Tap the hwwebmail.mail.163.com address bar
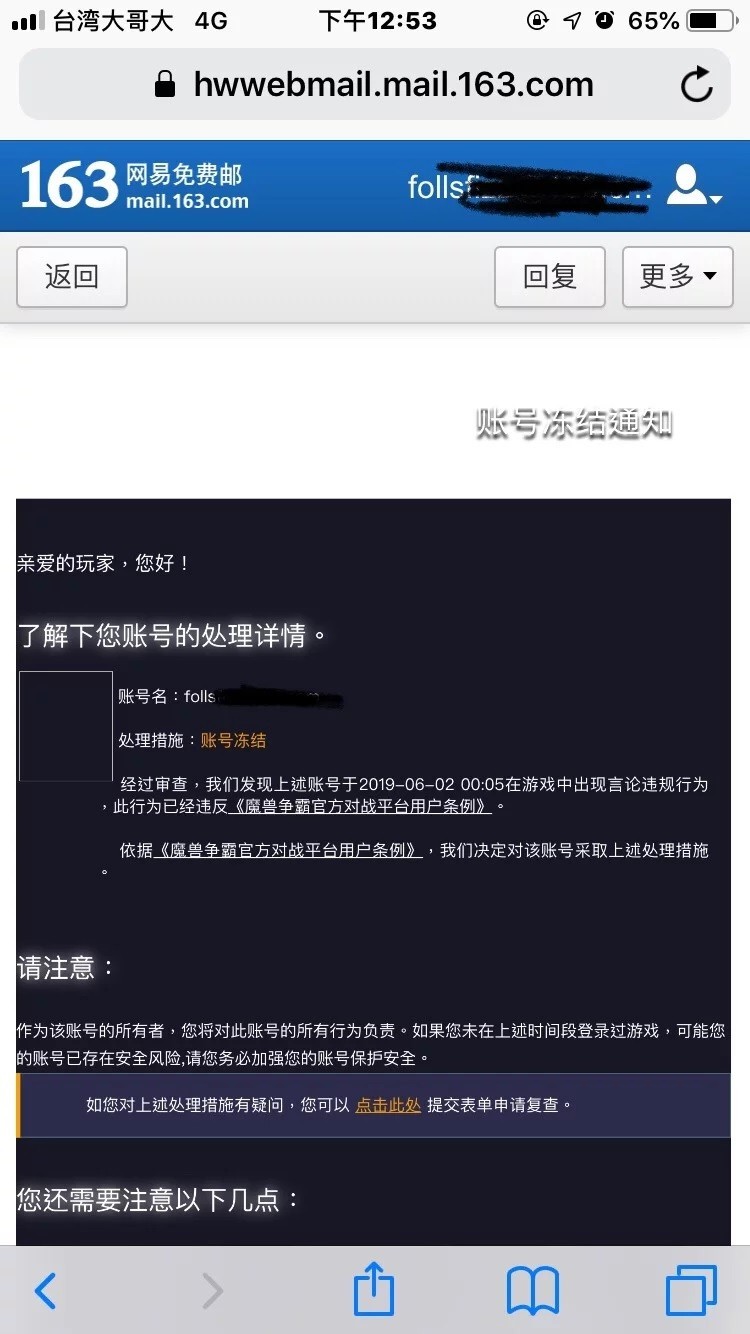This screenshot has height=1334, width=750. click(375, 85)
